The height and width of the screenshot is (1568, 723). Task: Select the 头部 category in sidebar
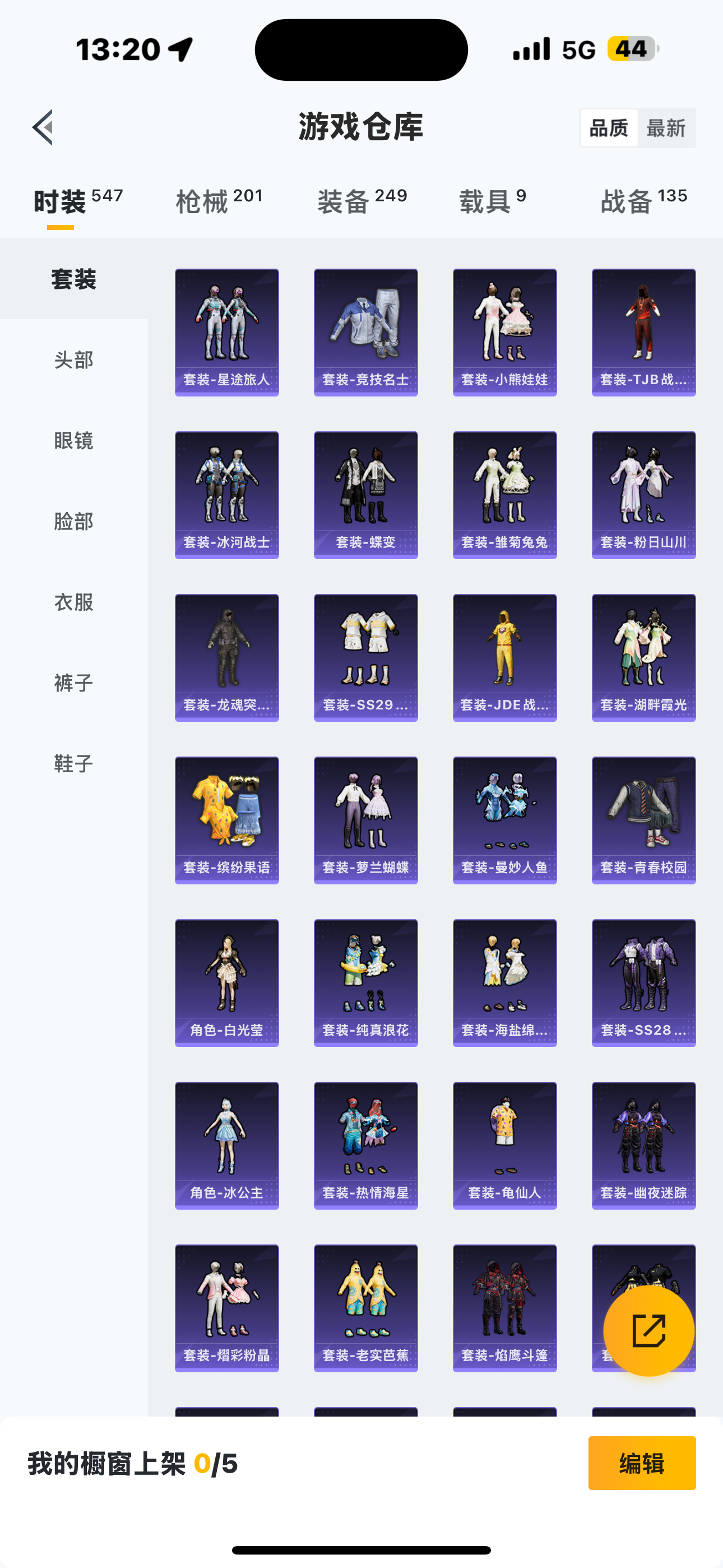click(73, 359)
